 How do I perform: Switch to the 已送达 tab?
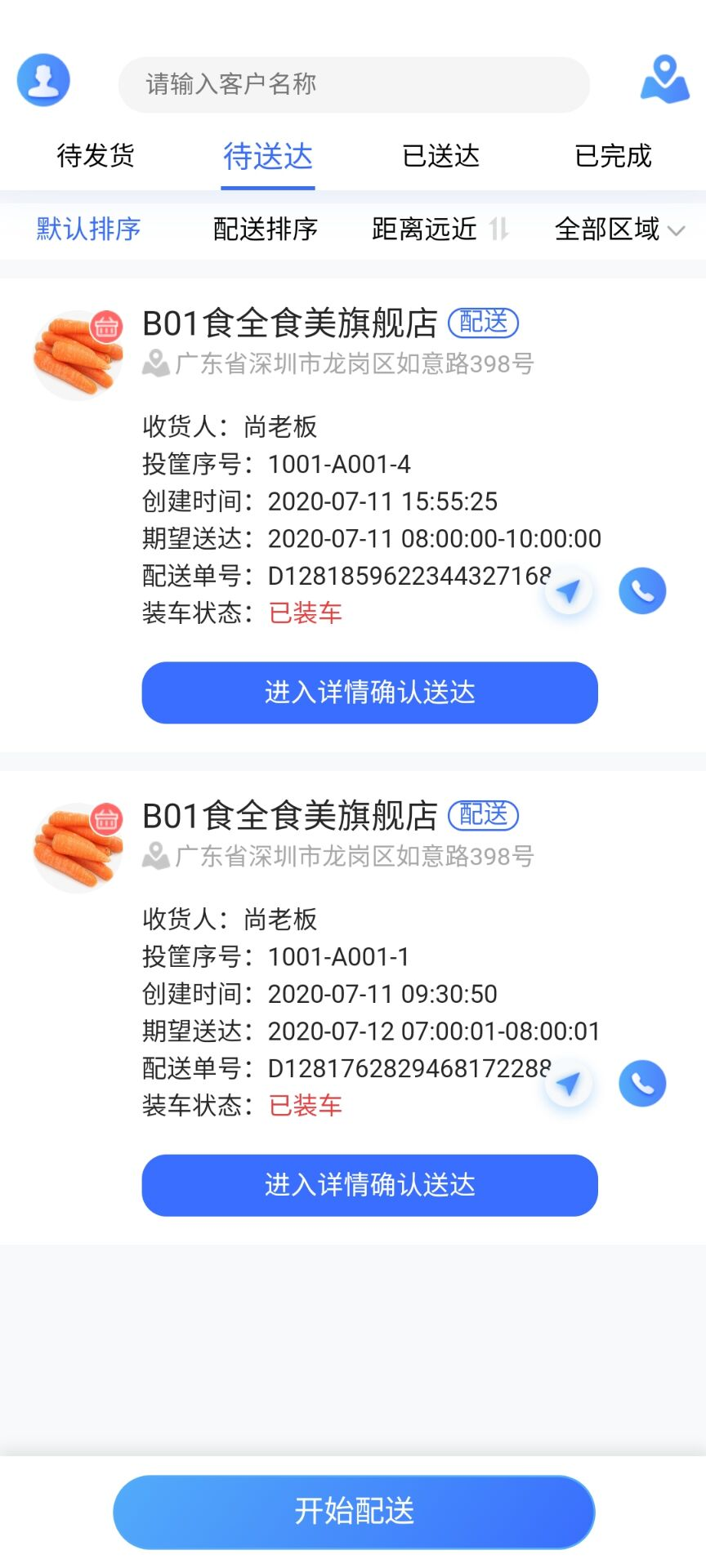(440, 155)
